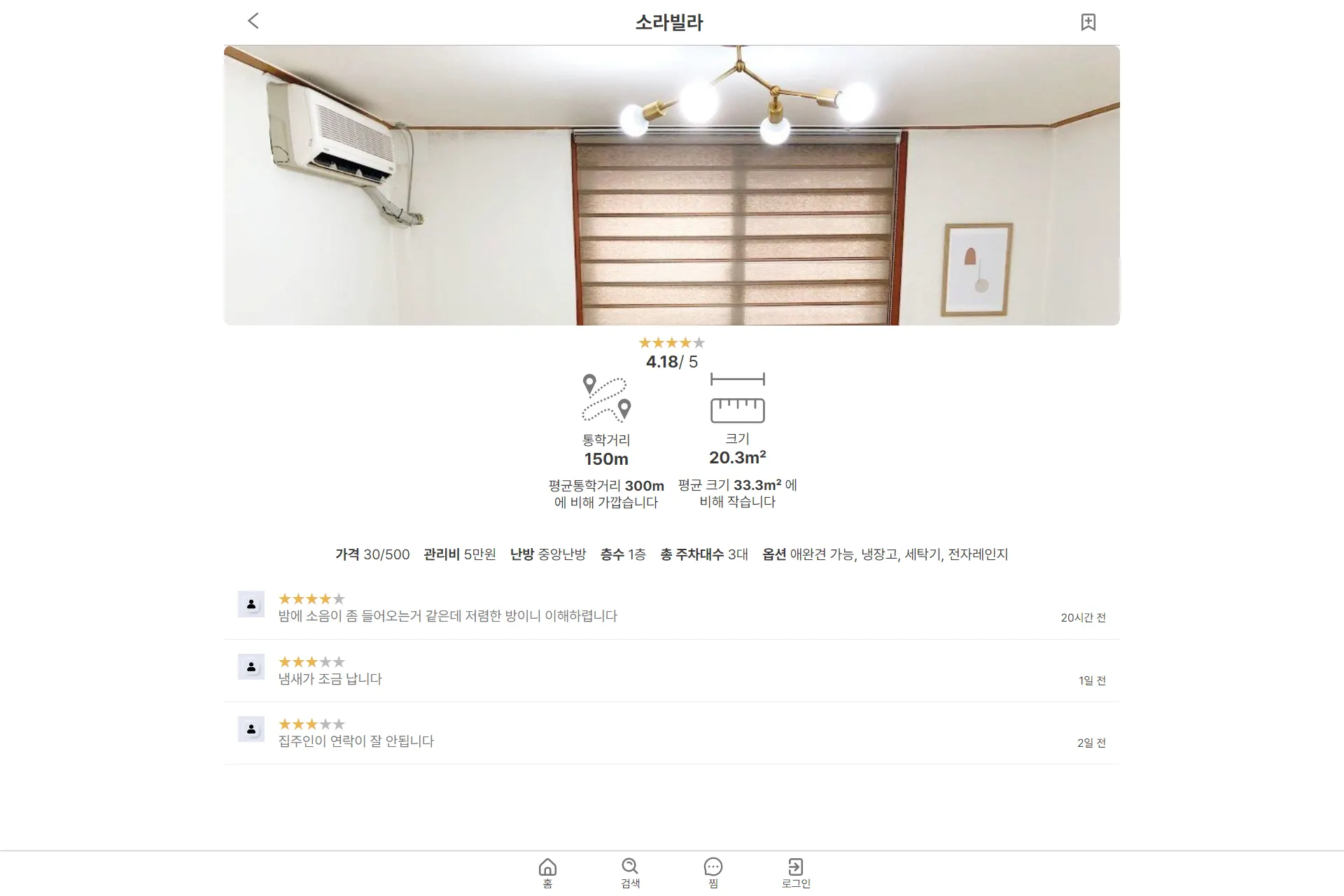Open the room photo of 소라빌라

671,185
